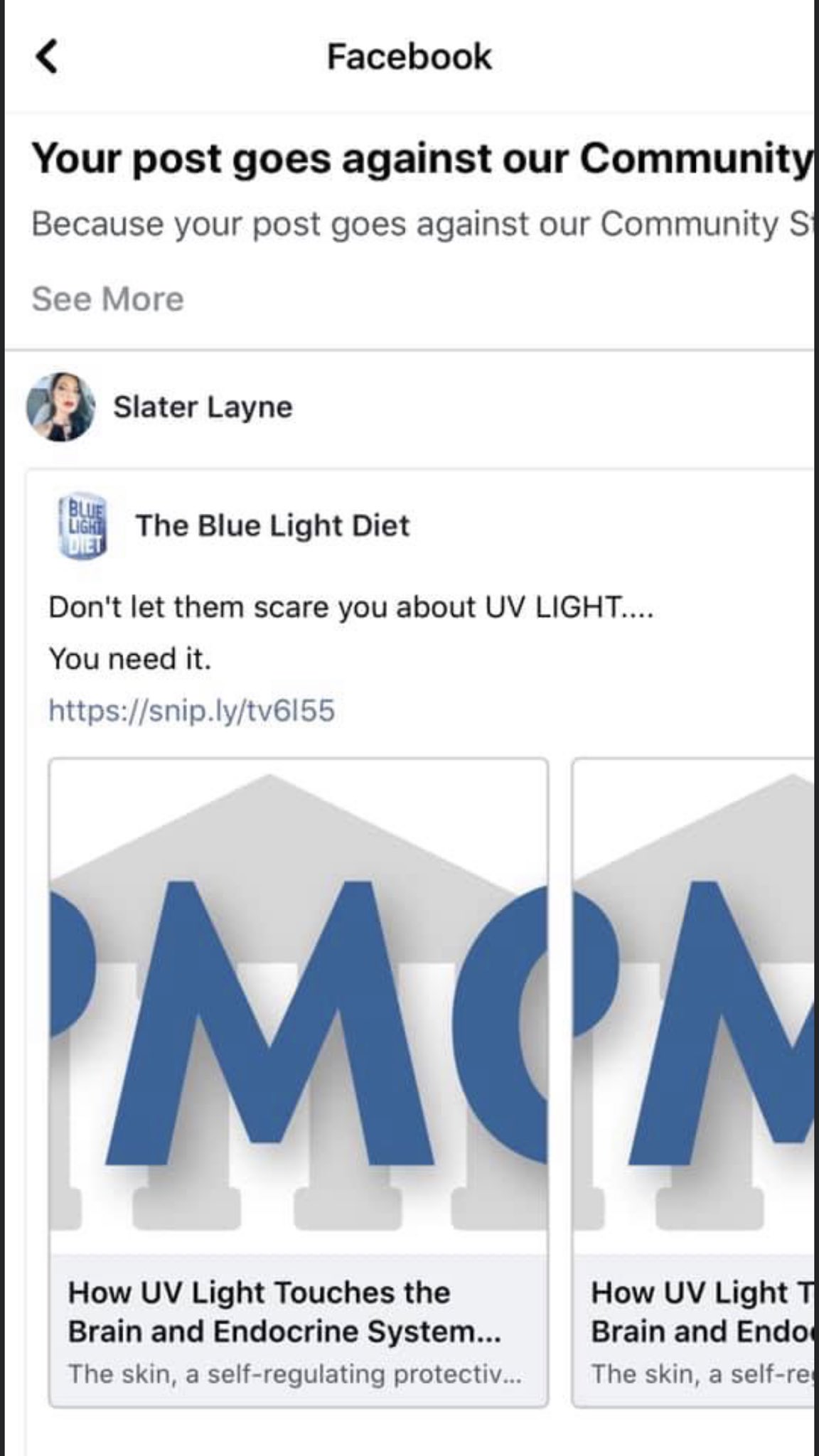Visit The Blue Light Diet page
This screenshot has width=819, height=1456.
click(x=272, y=526)
